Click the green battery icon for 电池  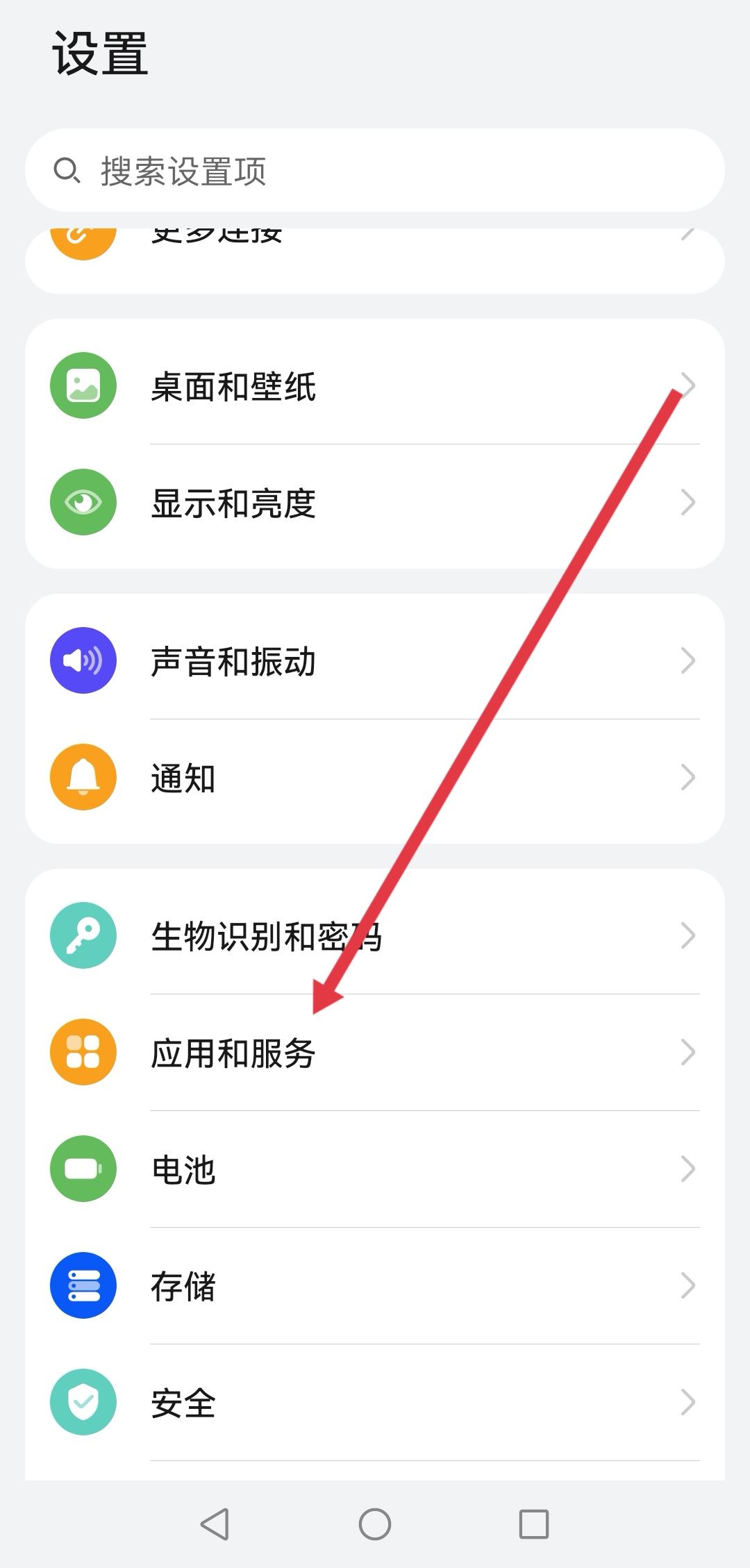pyautogui.click(x=83, y=1169)
